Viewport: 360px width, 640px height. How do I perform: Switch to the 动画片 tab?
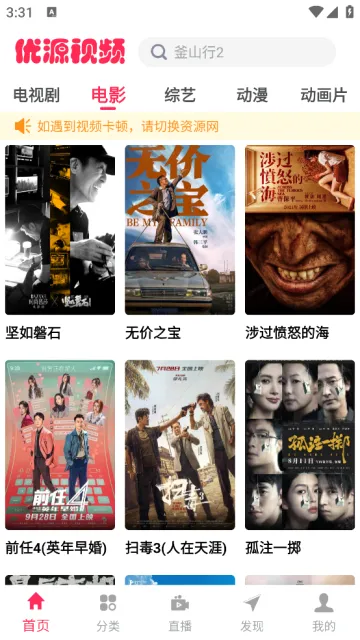[x=324, y=95]
